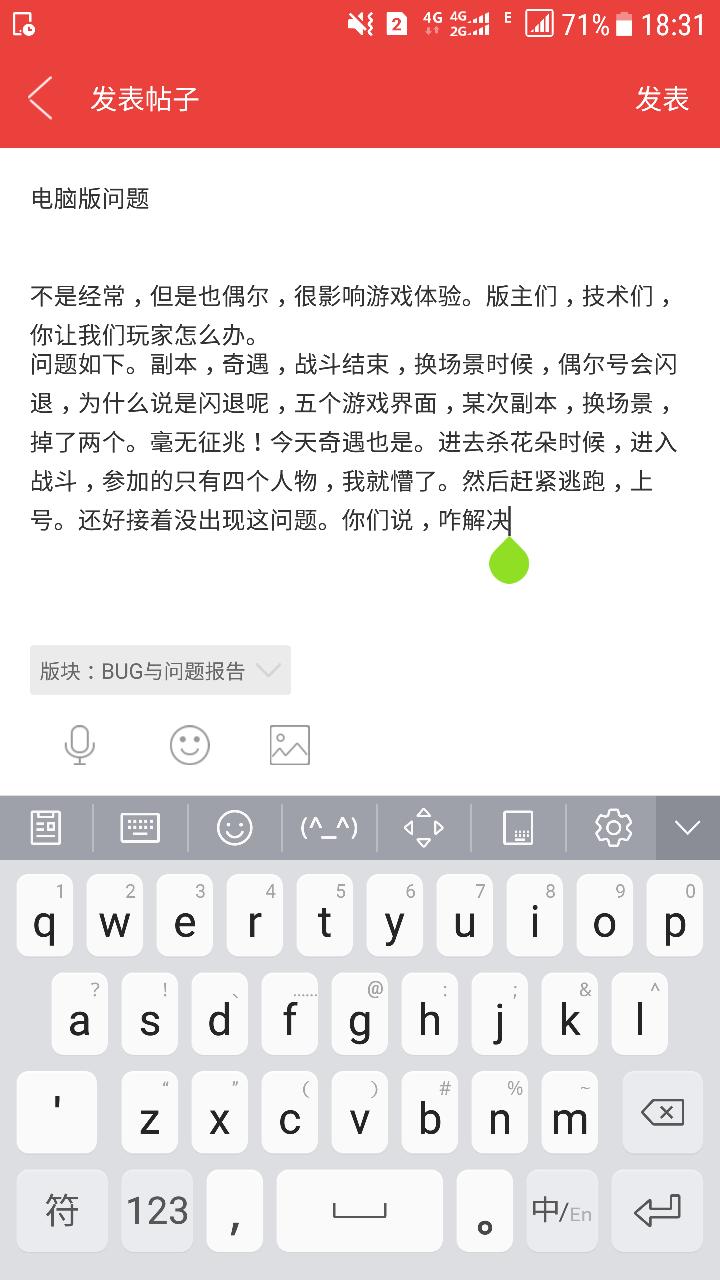Open the 符 symbols keyboard

(62, 1211)
